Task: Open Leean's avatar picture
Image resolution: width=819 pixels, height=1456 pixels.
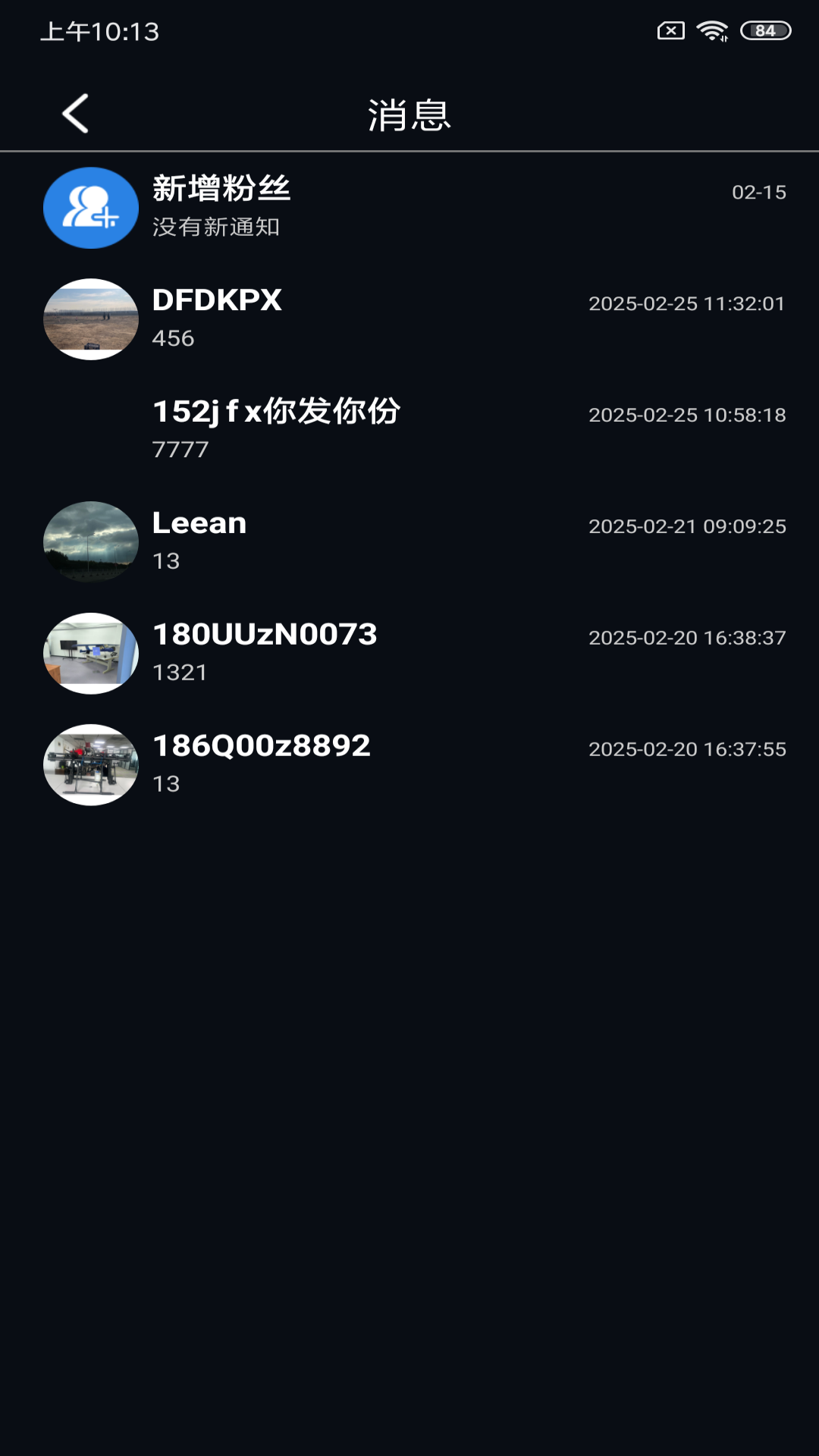Action: (91, 541)
